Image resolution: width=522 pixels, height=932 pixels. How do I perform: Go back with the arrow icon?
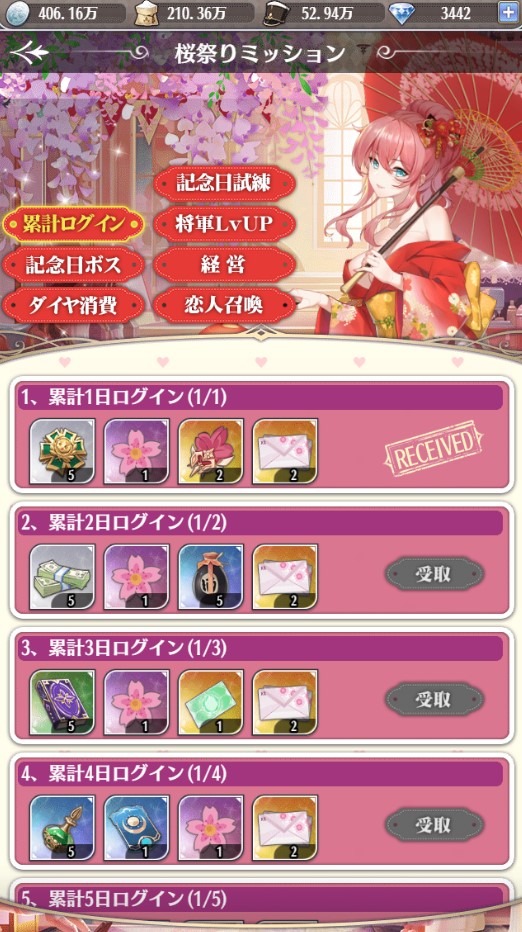(29, 53)
